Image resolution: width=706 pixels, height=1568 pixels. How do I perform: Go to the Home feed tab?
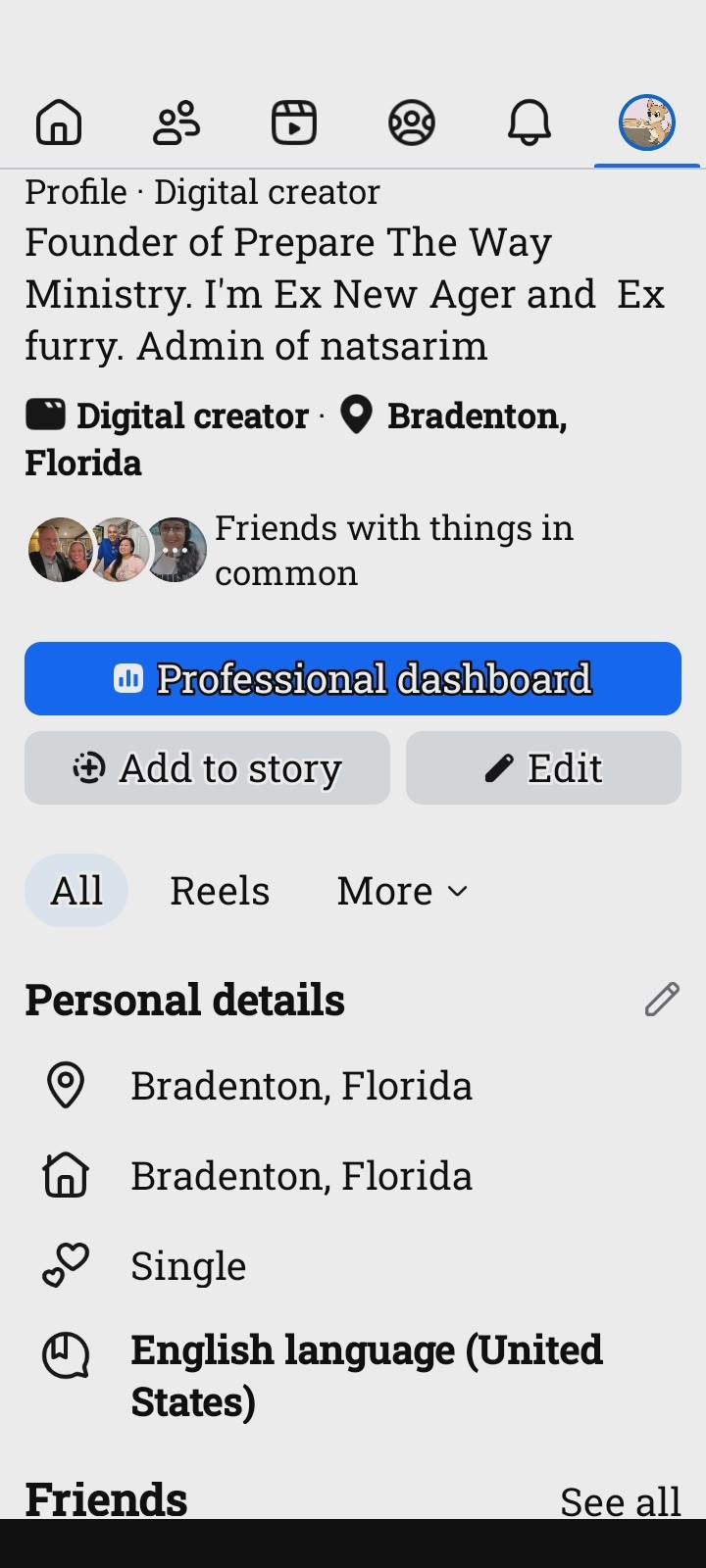coord(59,124)
